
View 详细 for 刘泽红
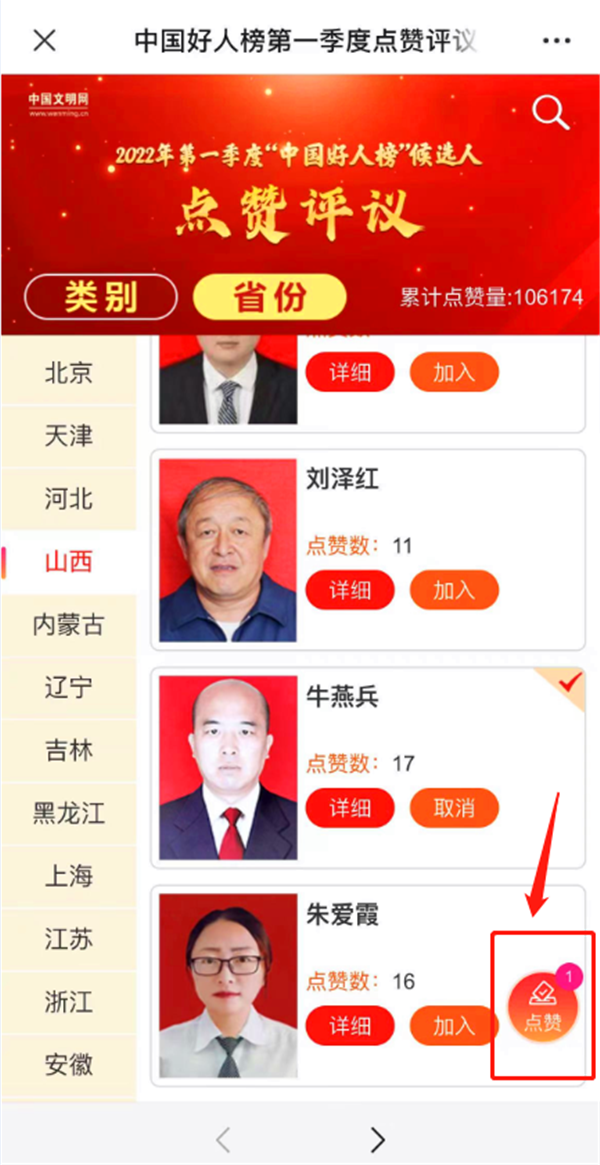click(x=350, y=590)
